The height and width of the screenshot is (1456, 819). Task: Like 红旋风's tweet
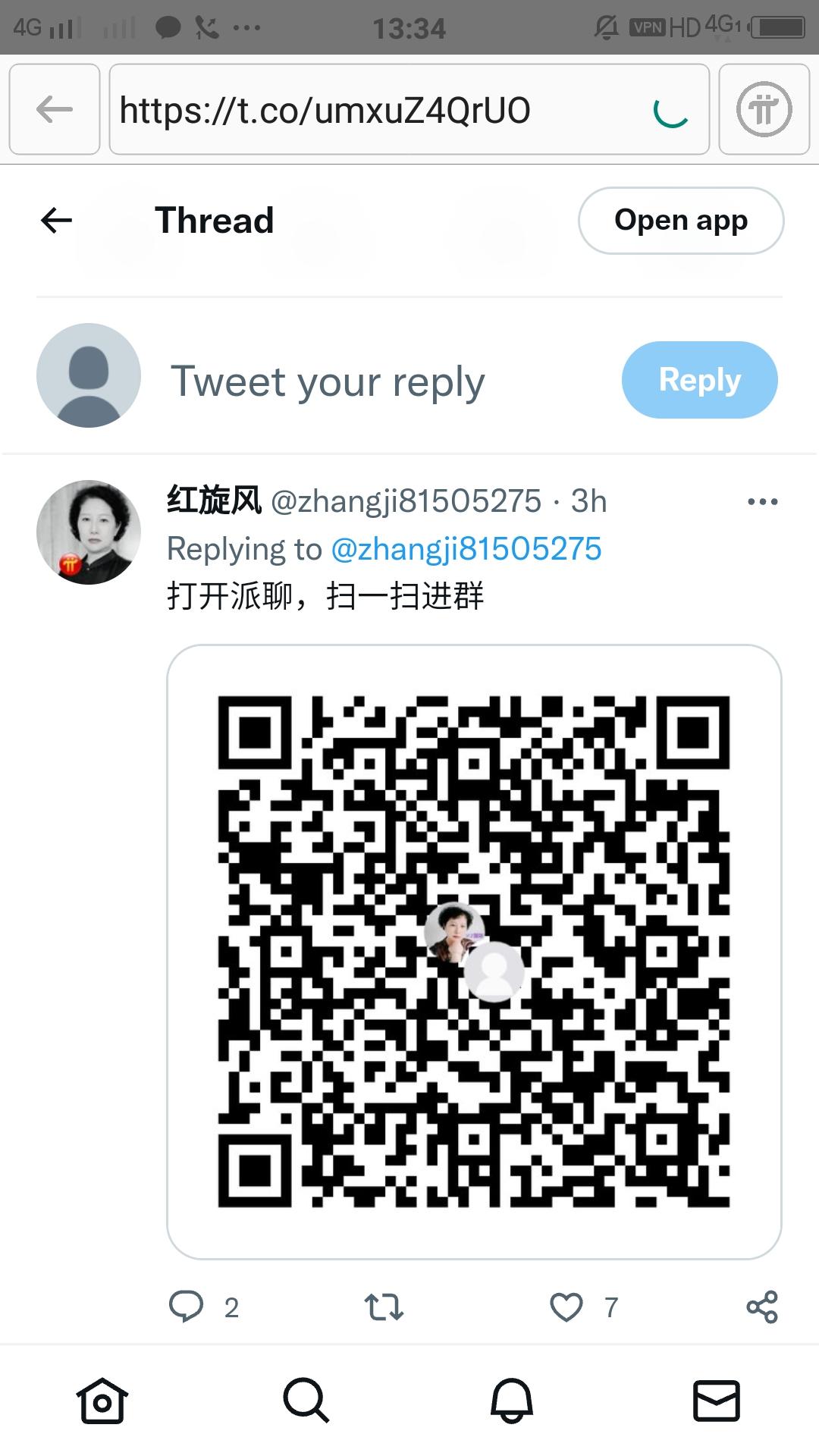point(566,1307)
